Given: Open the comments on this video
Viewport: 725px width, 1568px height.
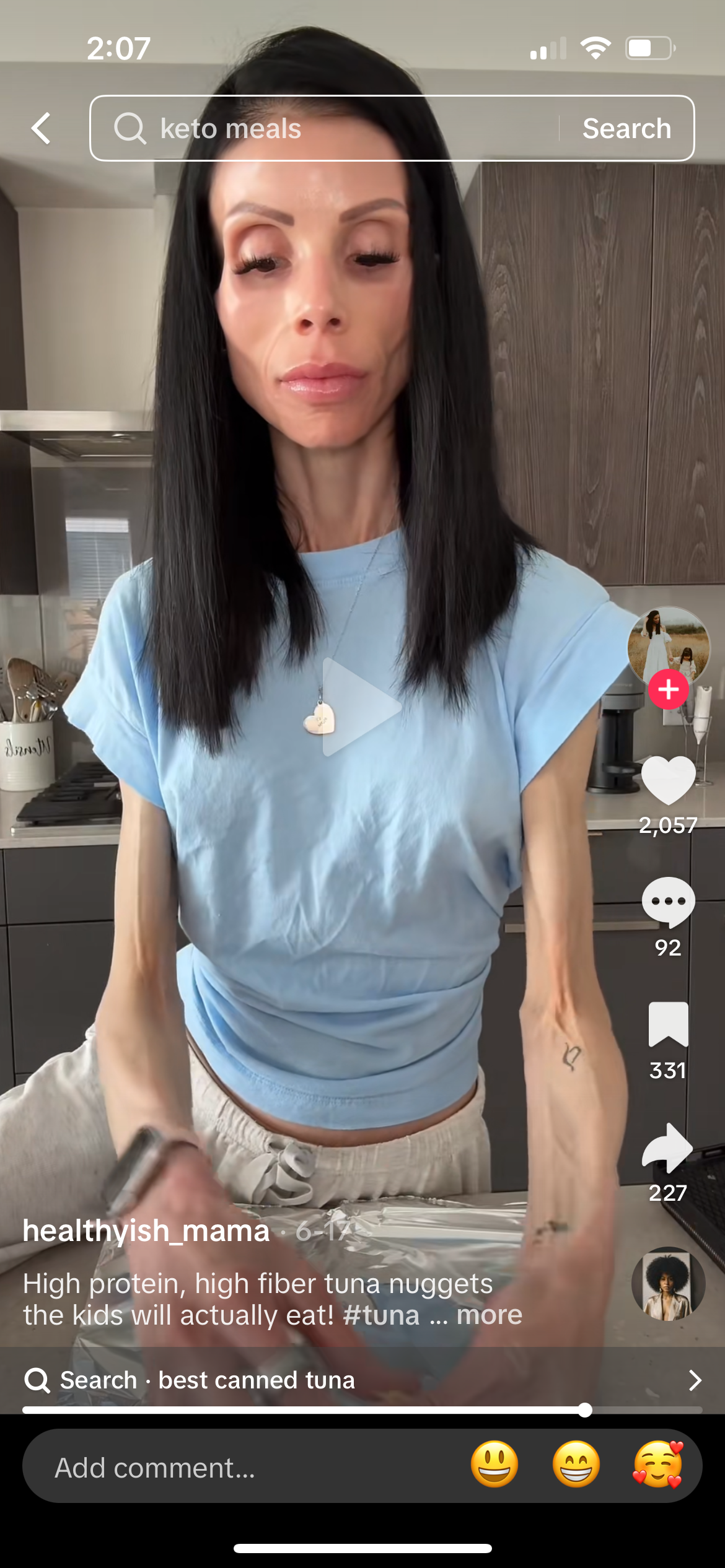Looking at the screenshot, I should (x=668, y=902).
